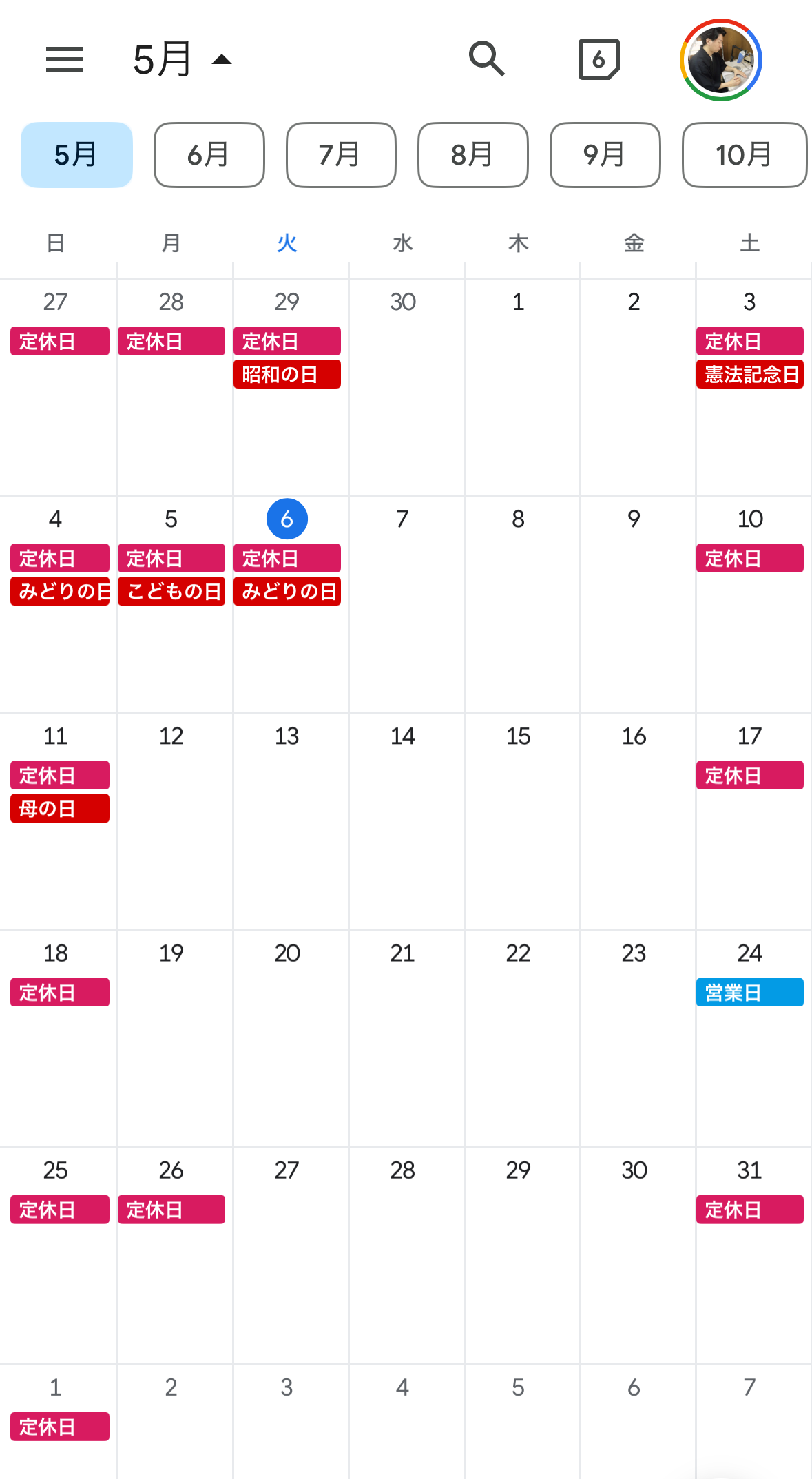Go to the 8月 chip

[473, 155]
